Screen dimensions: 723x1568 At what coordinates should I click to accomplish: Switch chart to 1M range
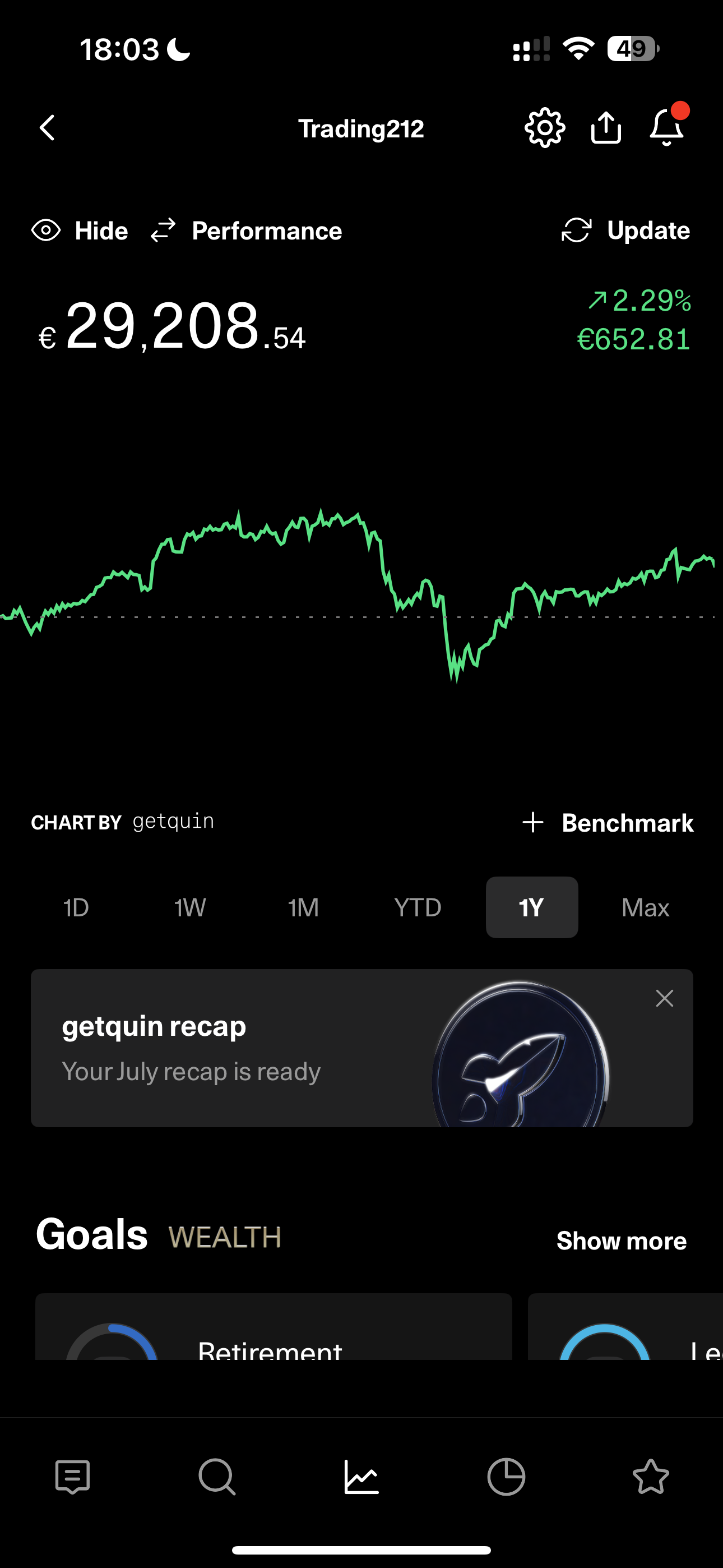pos(303,907)
